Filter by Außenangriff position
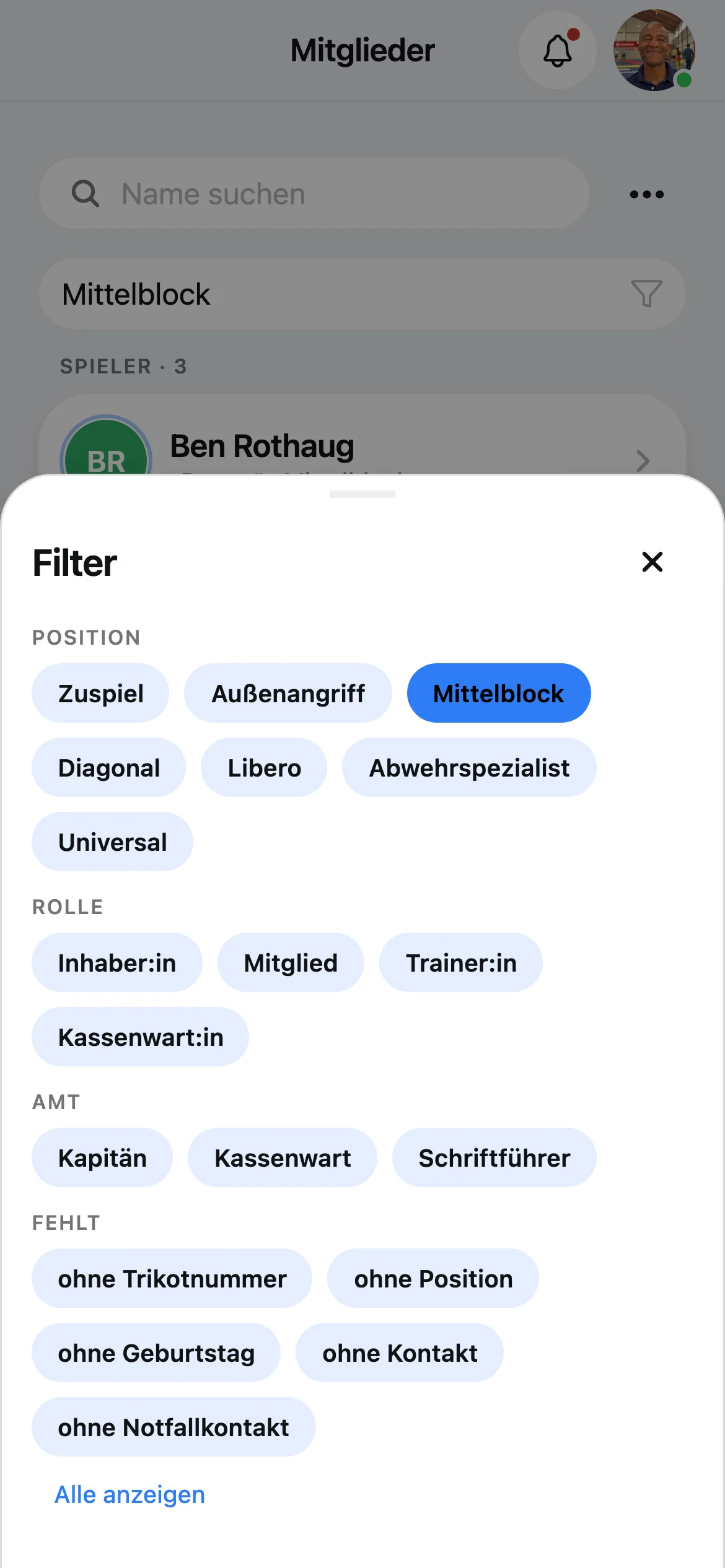 [x=288, y=693]
